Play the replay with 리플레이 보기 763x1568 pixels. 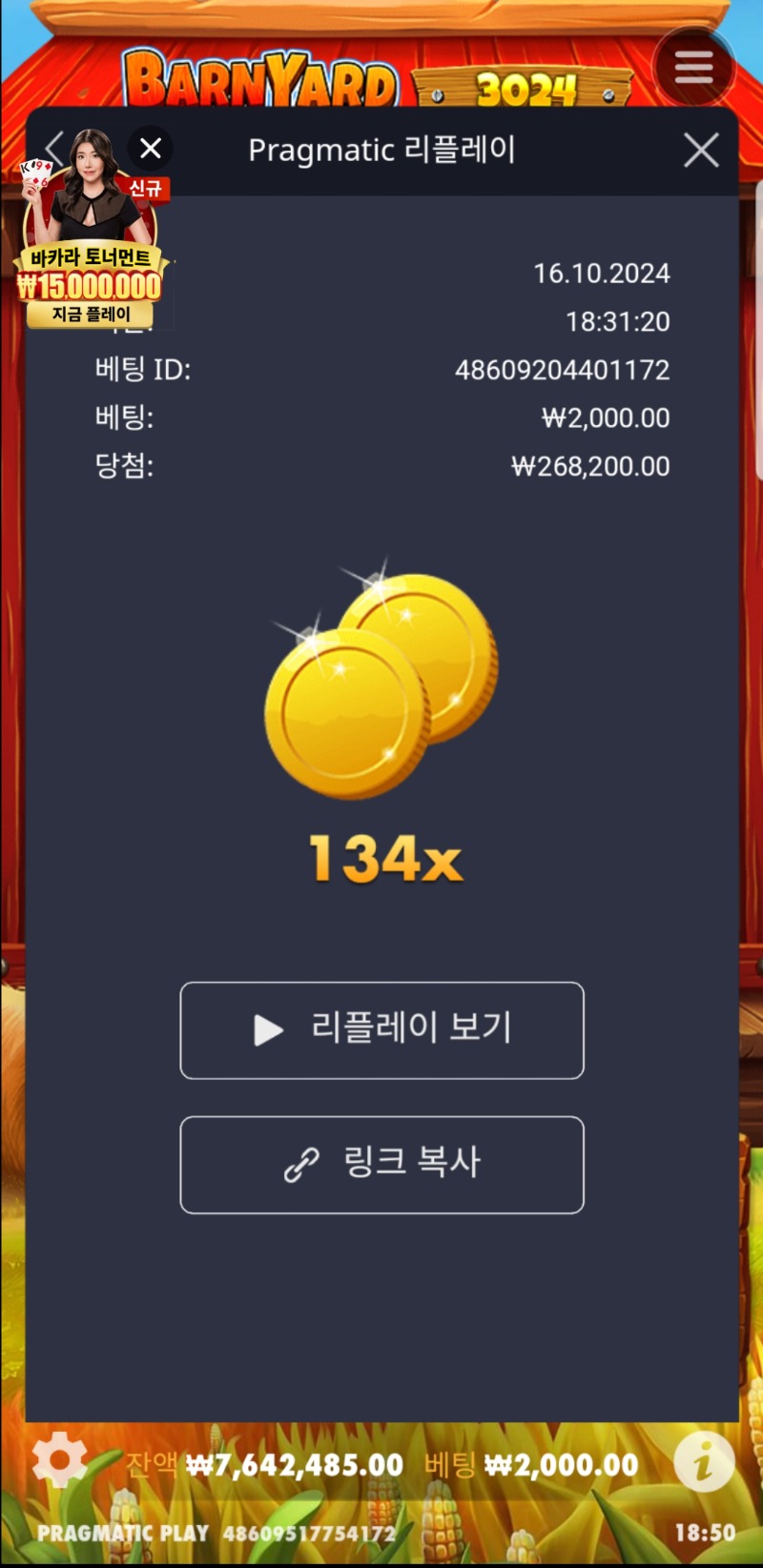(x=381, y=1030)
